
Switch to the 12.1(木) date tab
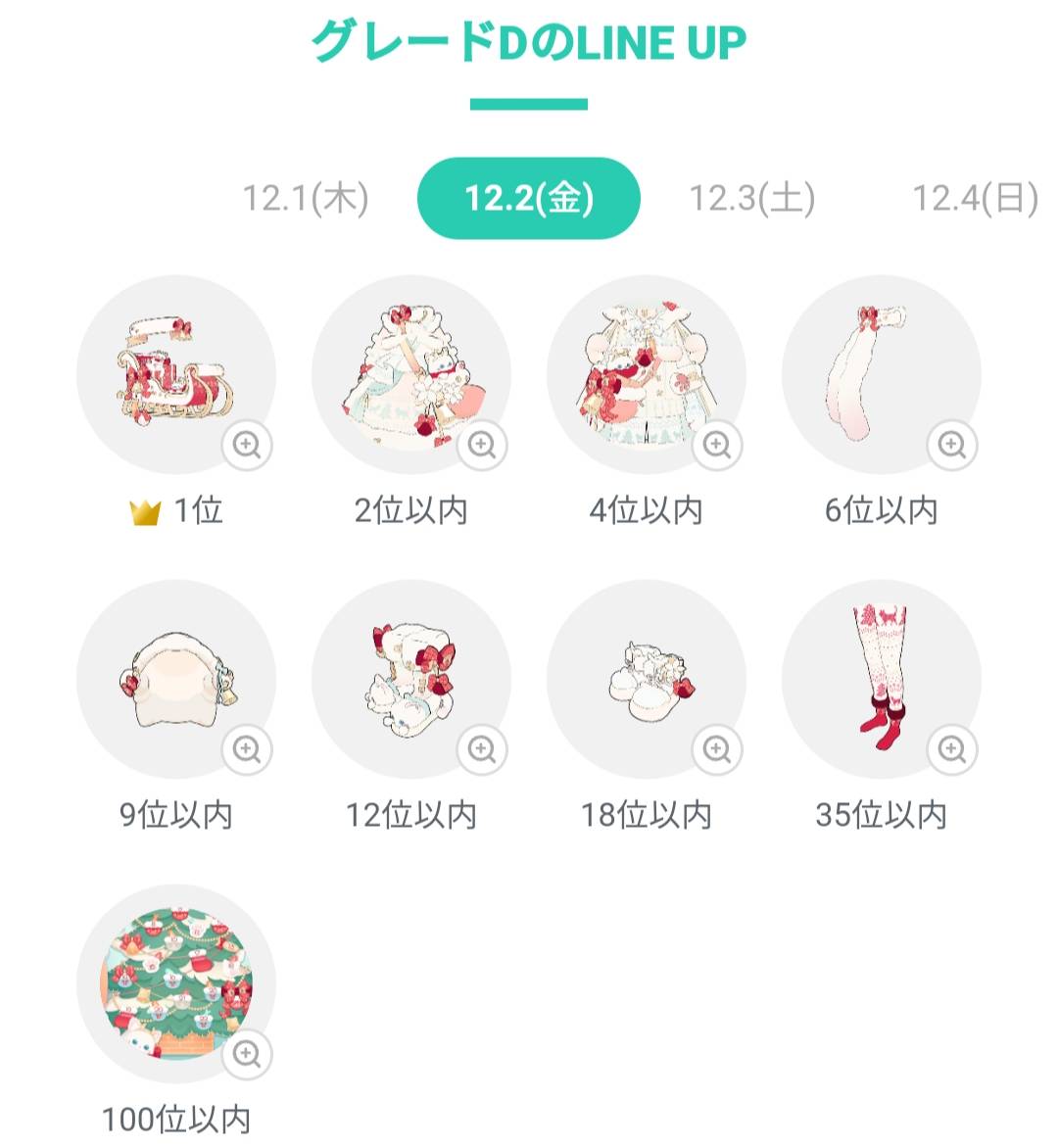click(306, 199)
